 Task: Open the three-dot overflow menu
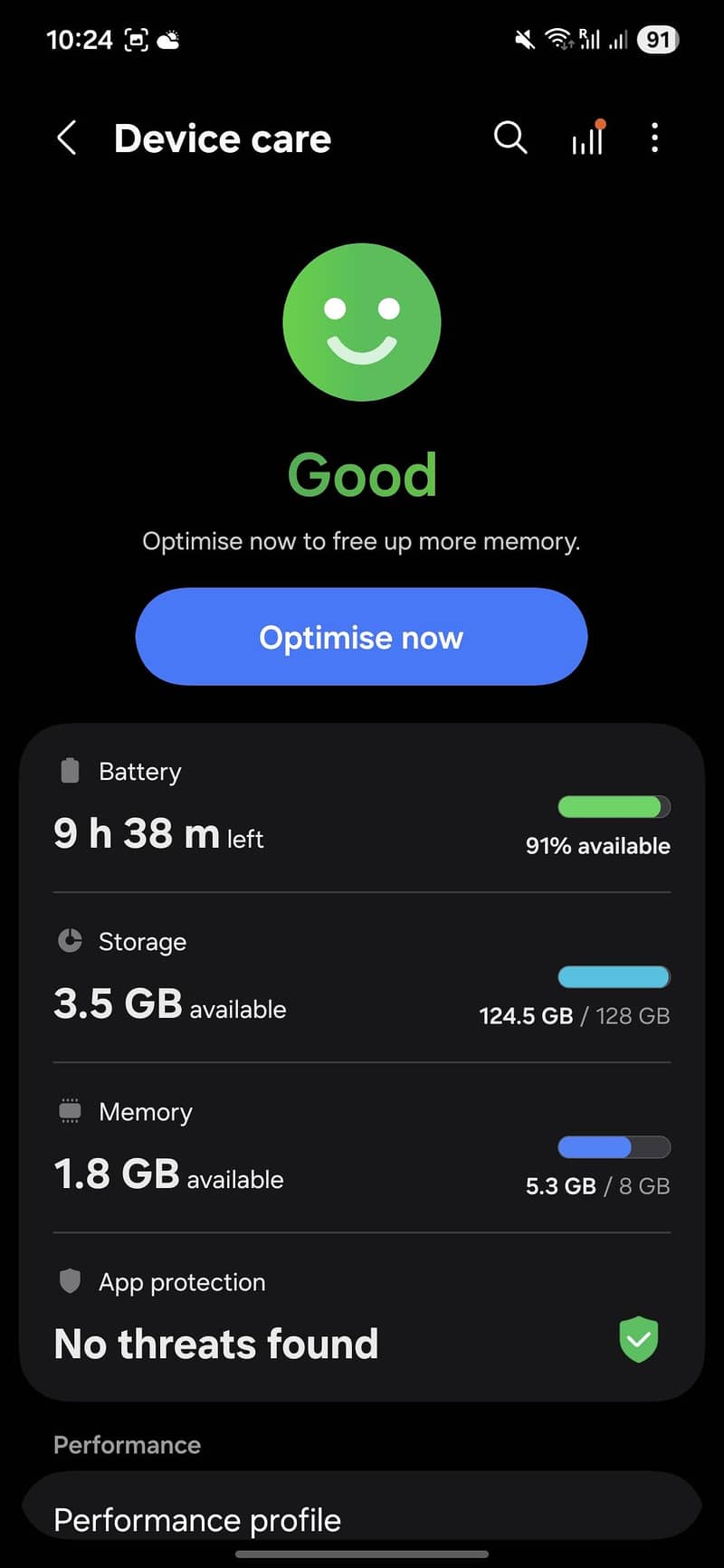(654, 138)
